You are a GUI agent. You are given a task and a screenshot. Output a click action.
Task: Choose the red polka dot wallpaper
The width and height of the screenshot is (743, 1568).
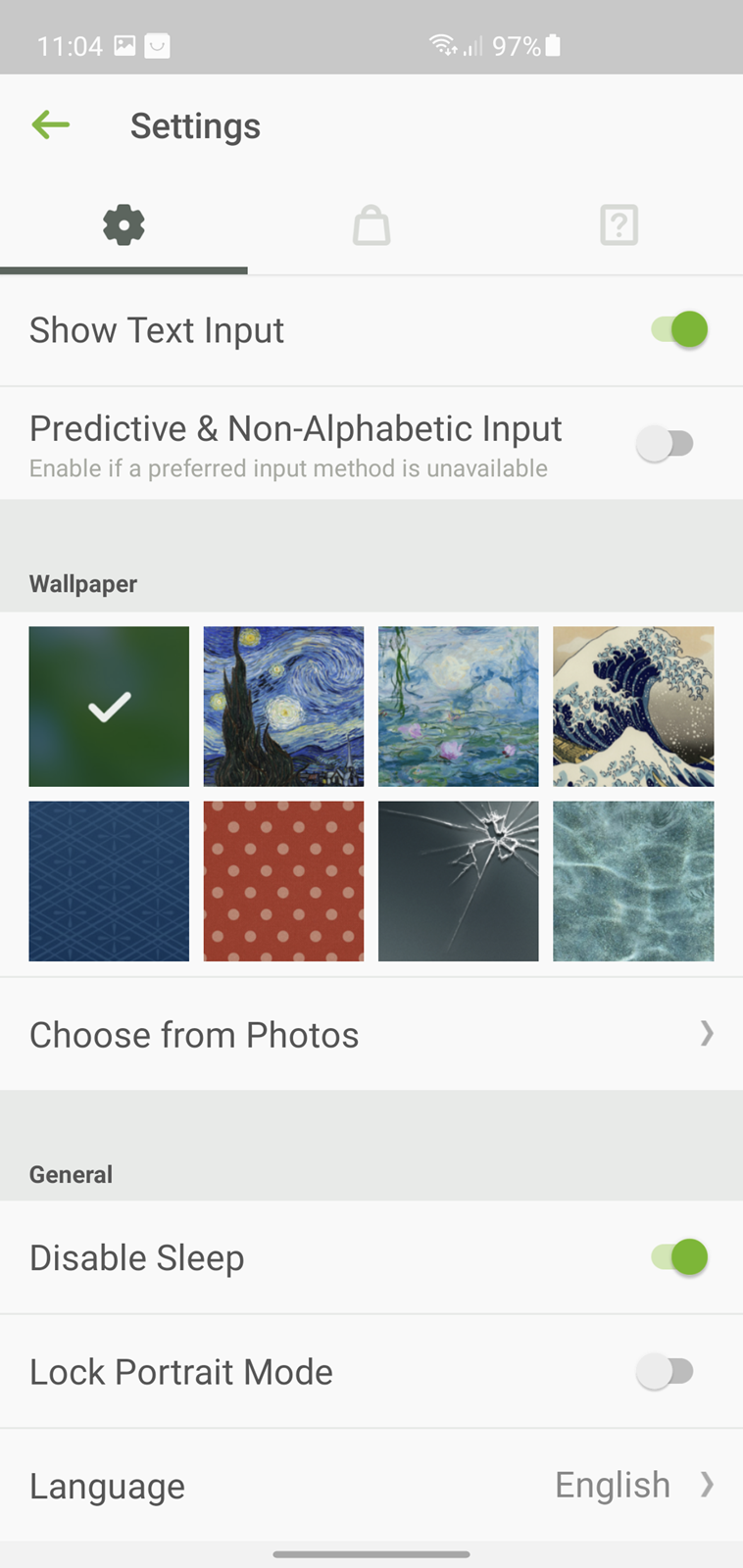(x=283, y=881)
